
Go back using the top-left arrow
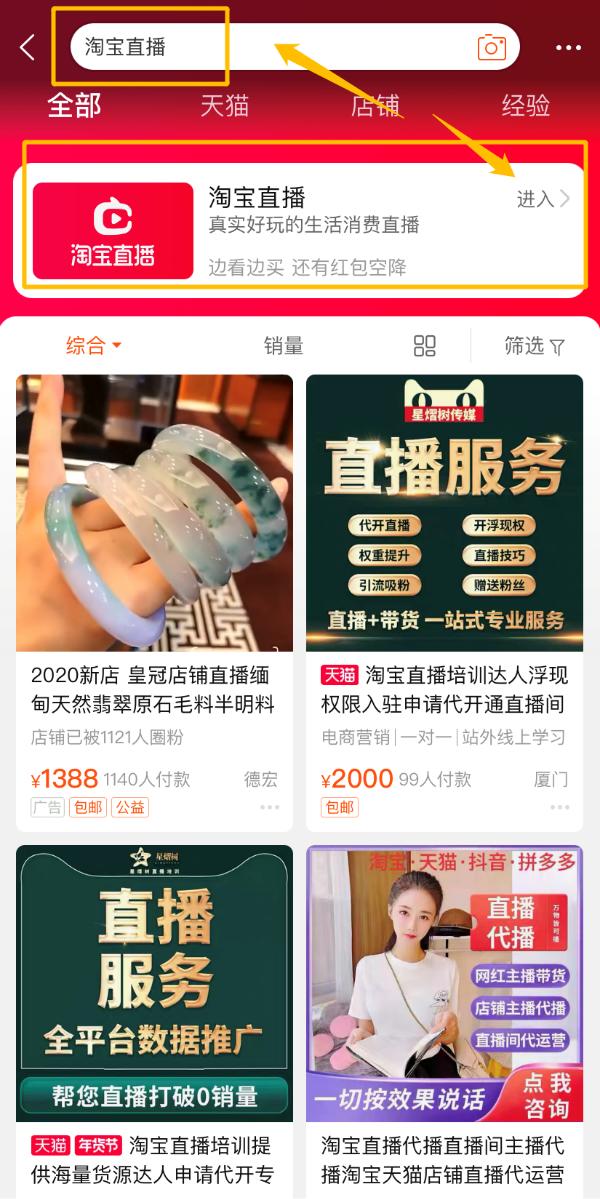tap(27, 47)
